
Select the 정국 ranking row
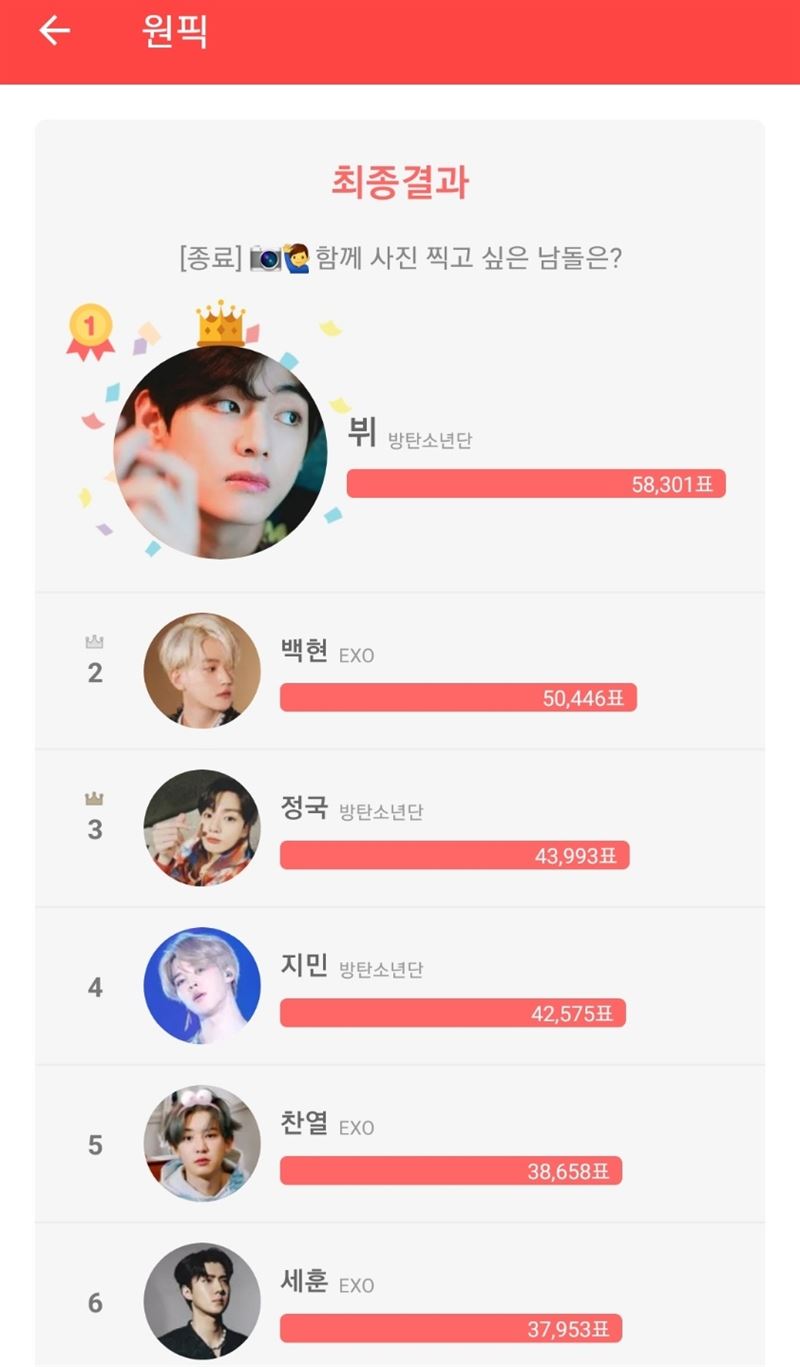tap(400, 828)
